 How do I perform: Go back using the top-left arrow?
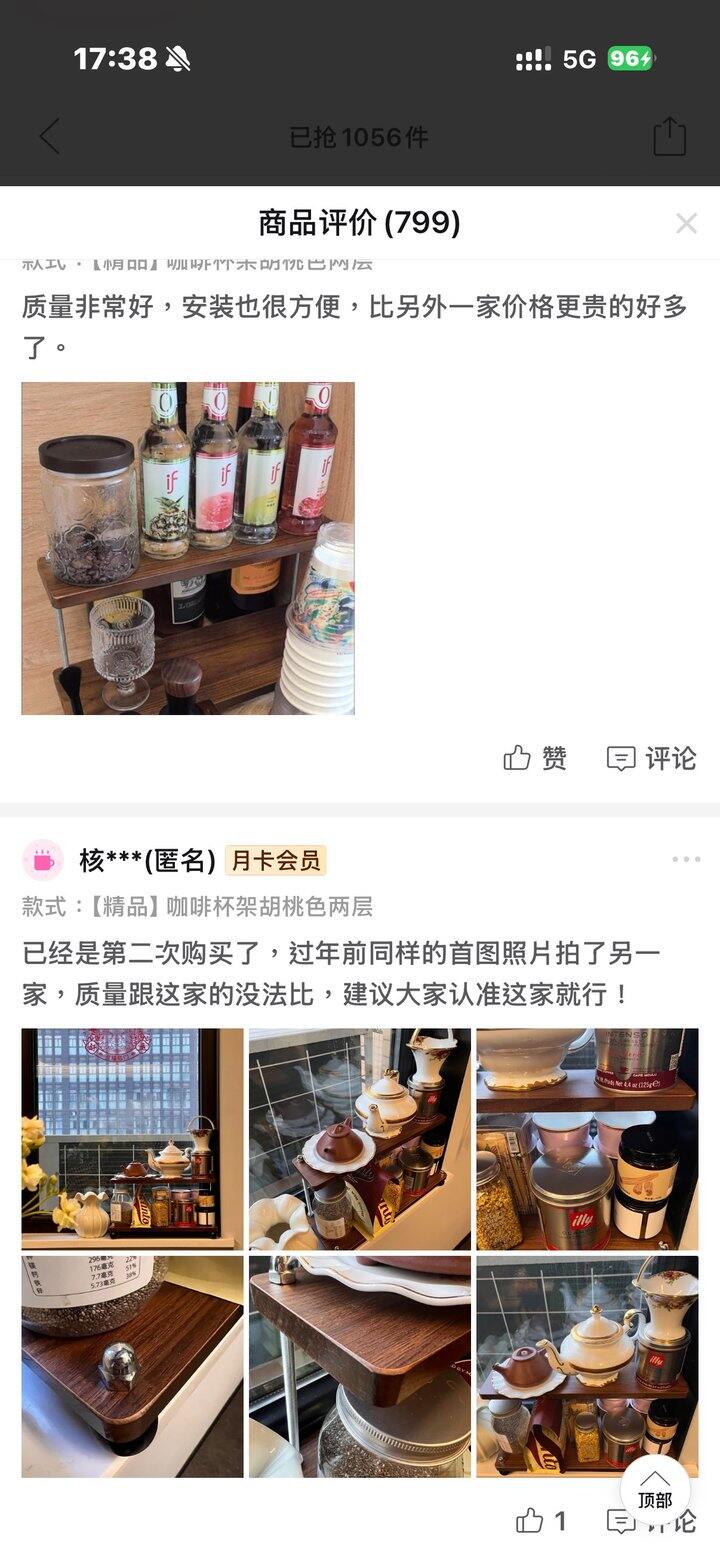(50, 137)
